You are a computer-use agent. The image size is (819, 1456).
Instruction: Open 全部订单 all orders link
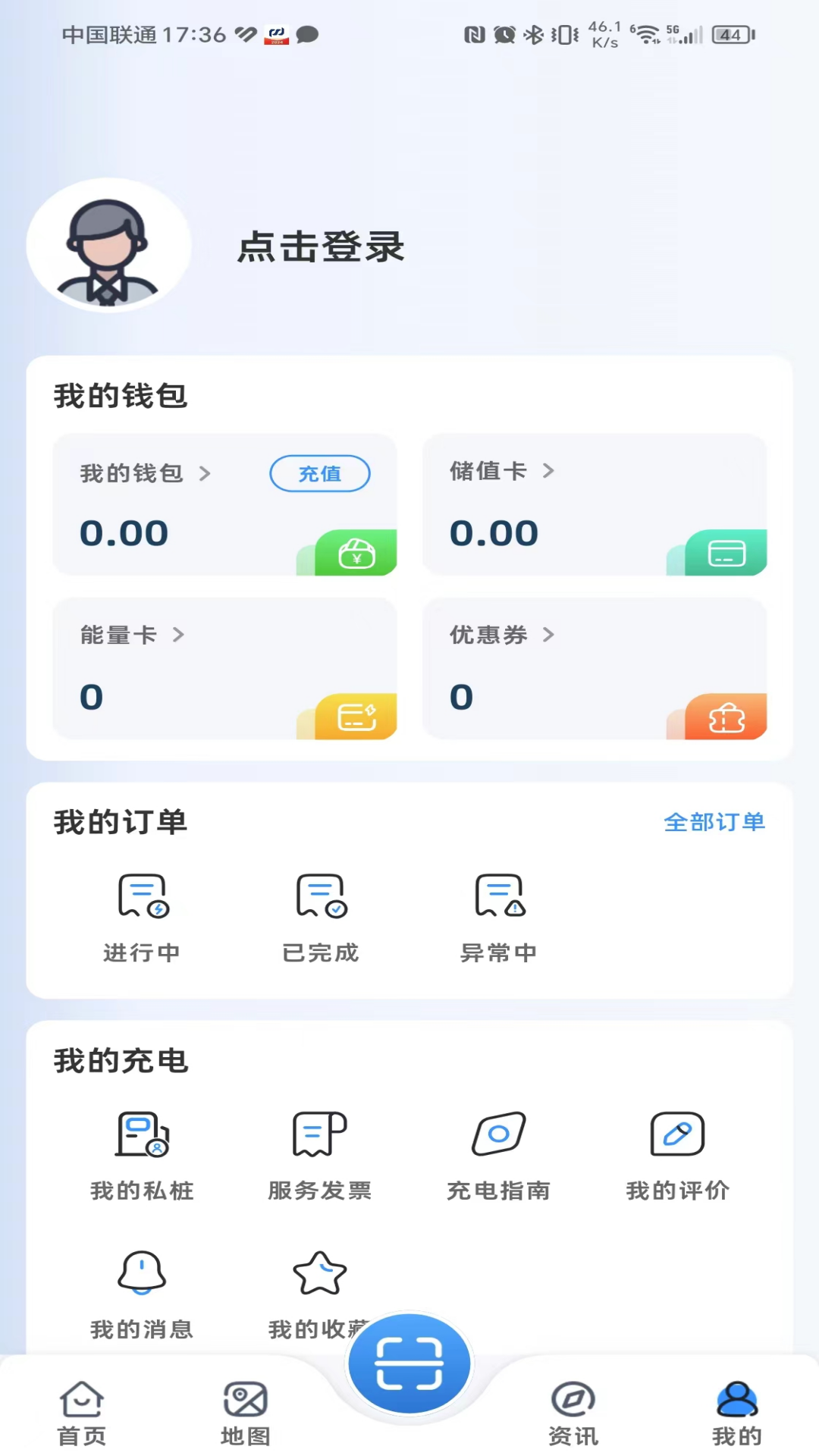coord(714,822)
